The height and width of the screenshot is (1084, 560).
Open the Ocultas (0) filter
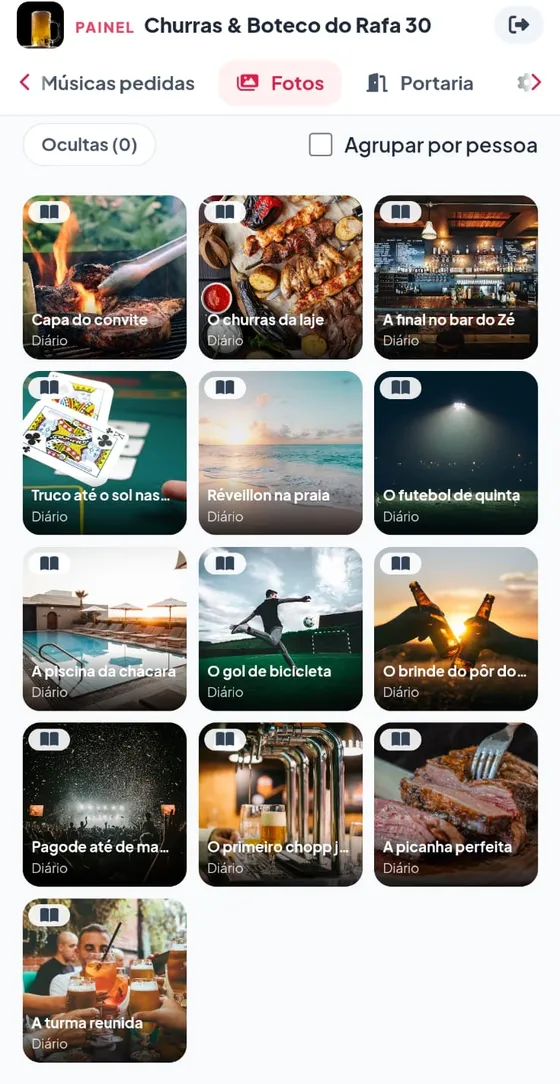coord(89,145)
